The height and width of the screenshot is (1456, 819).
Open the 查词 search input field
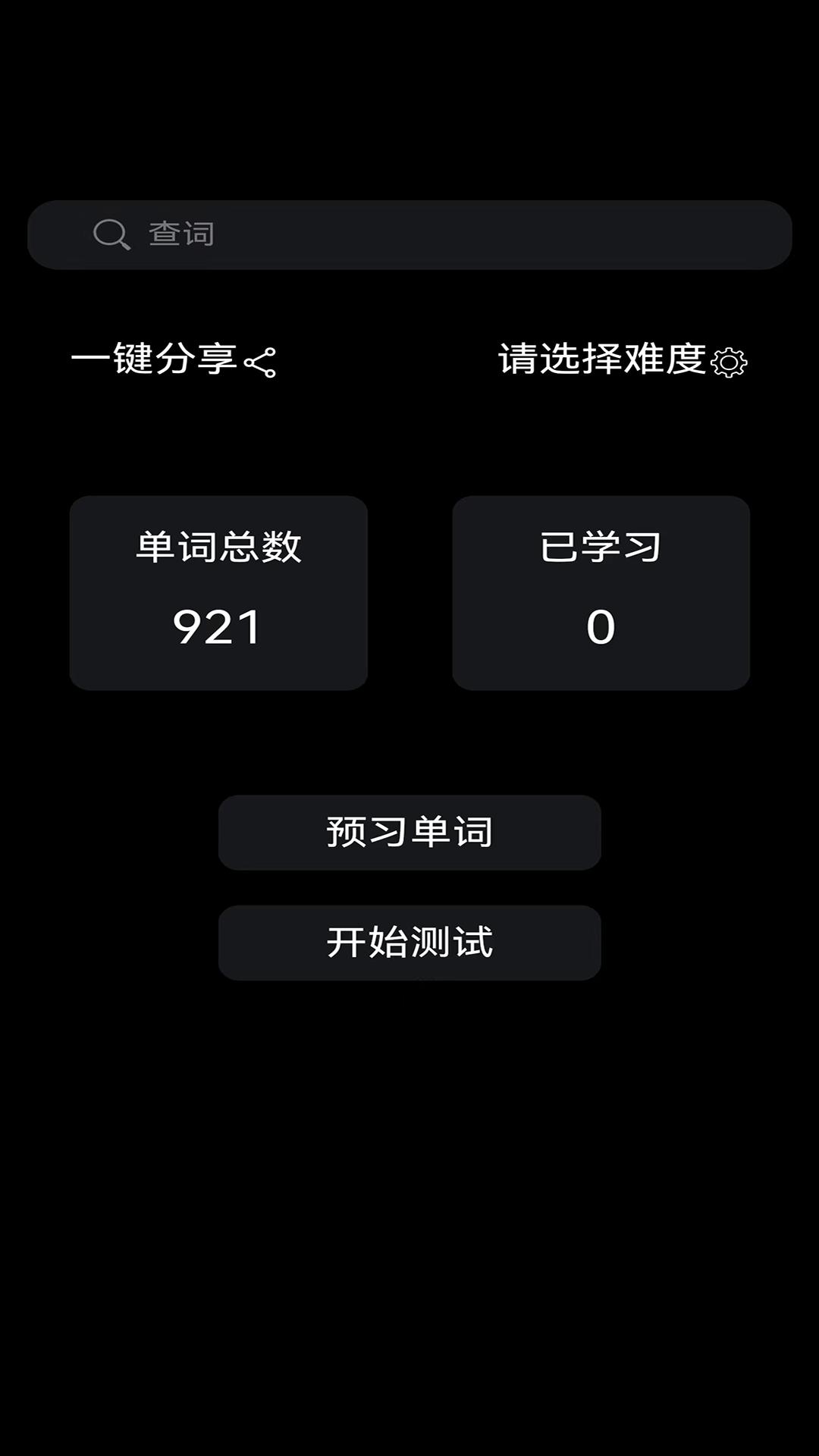click(409, 234)
